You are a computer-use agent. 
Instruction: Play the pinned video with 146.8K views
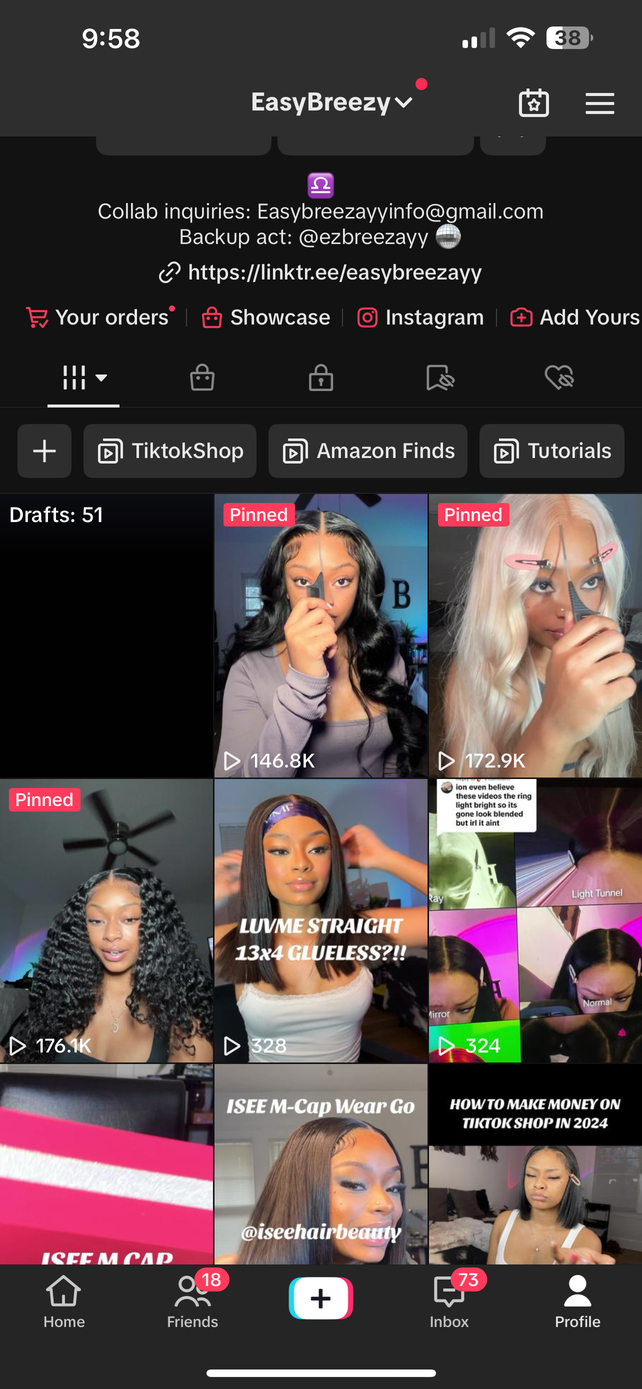(x=320, y=635)
